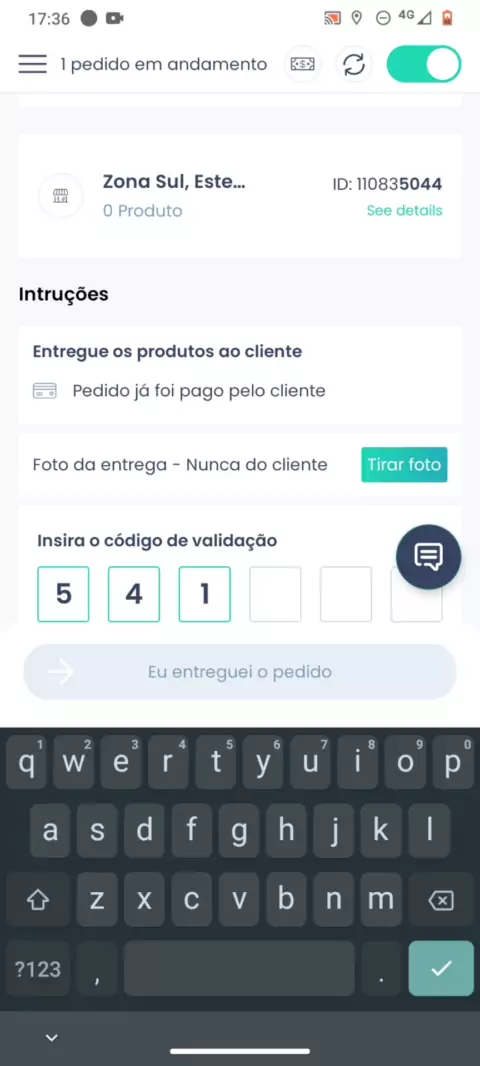Viewport: 480px width, 1066px height.
Task: Open the floating chat support button
Action: coord(428,557)
